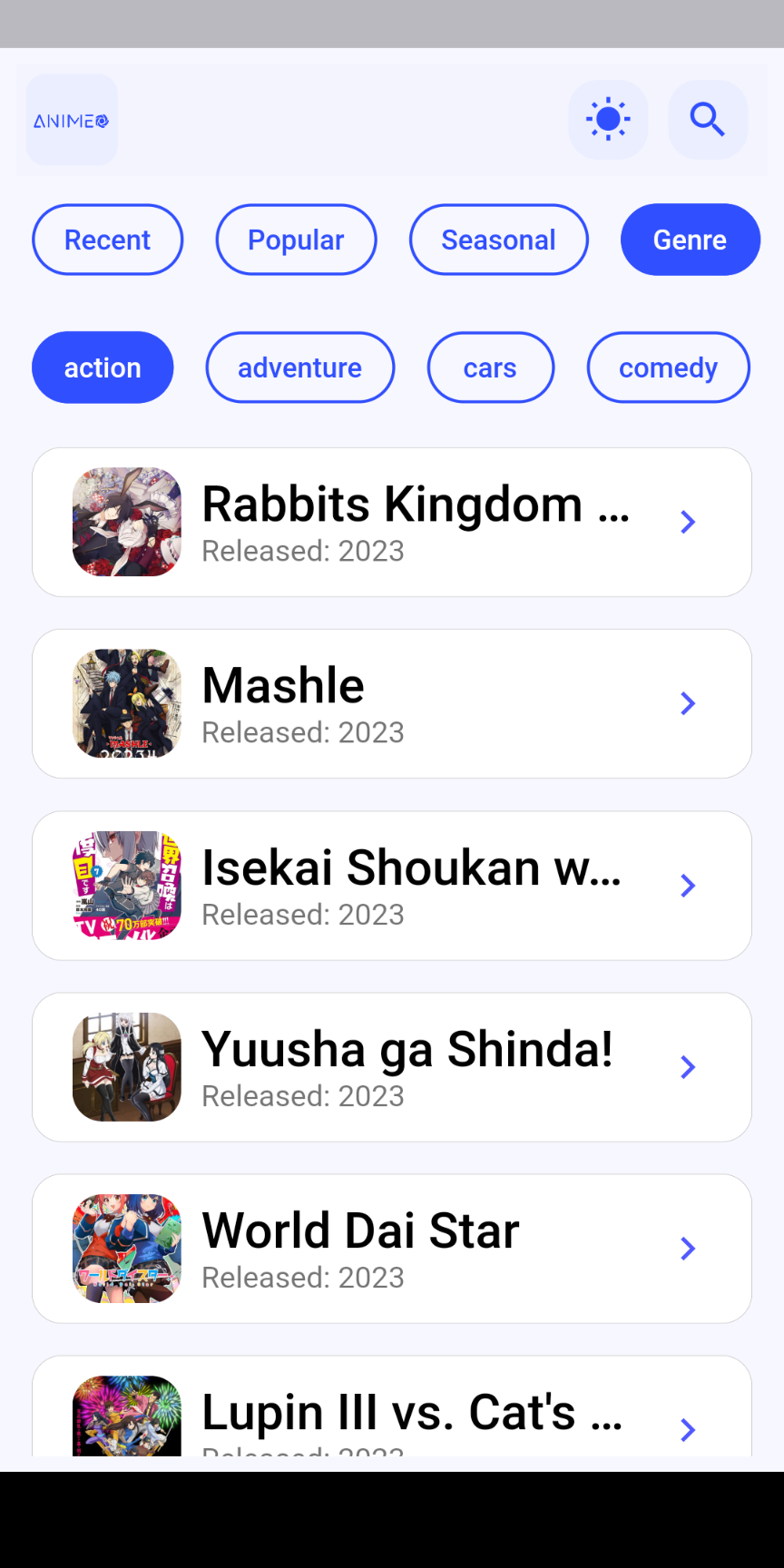Click the World Dai Star cover art
Viewport: 784px width, 1568px height.
tap(126, 1249)
